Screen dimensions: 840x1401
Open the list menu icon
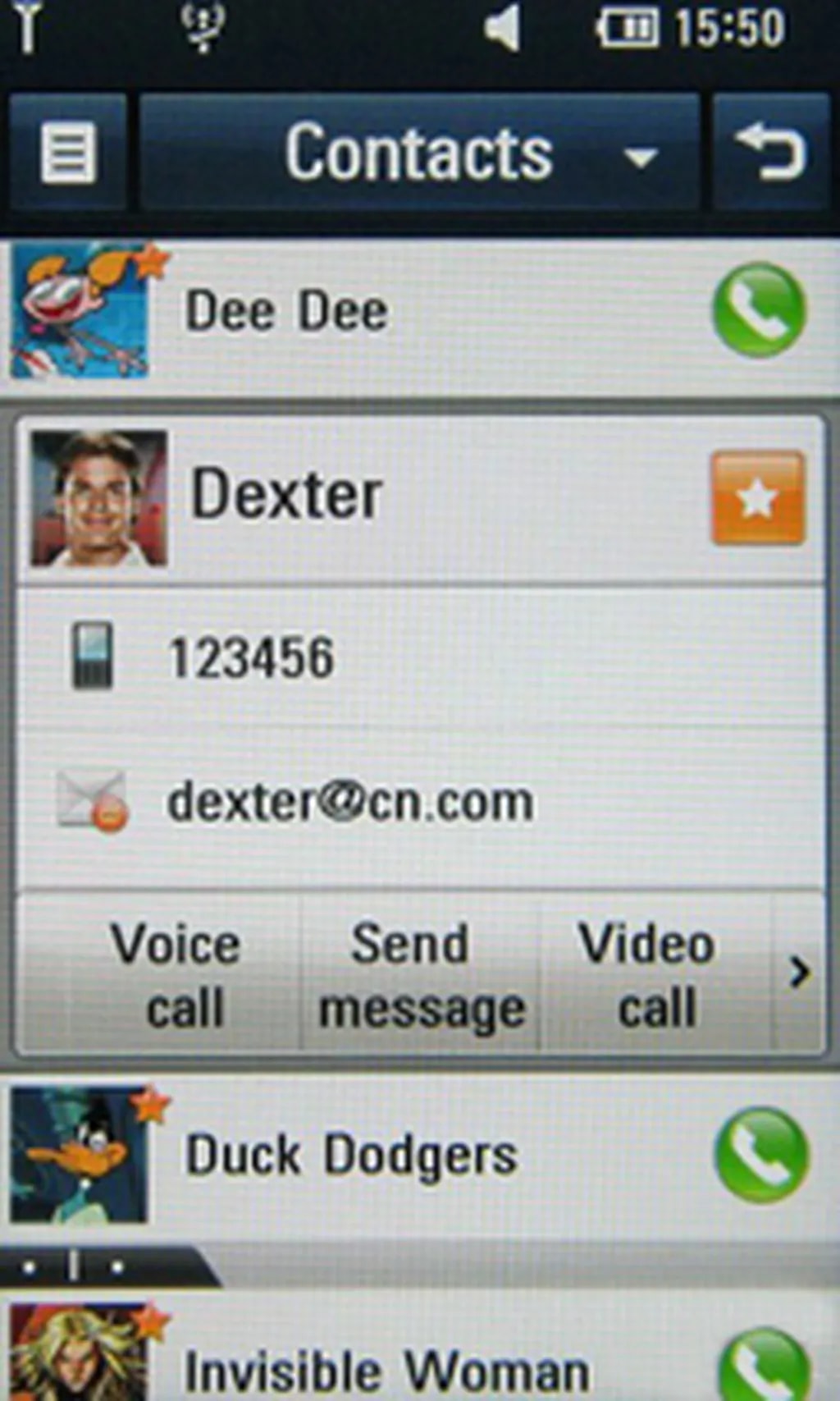point(68,153)
